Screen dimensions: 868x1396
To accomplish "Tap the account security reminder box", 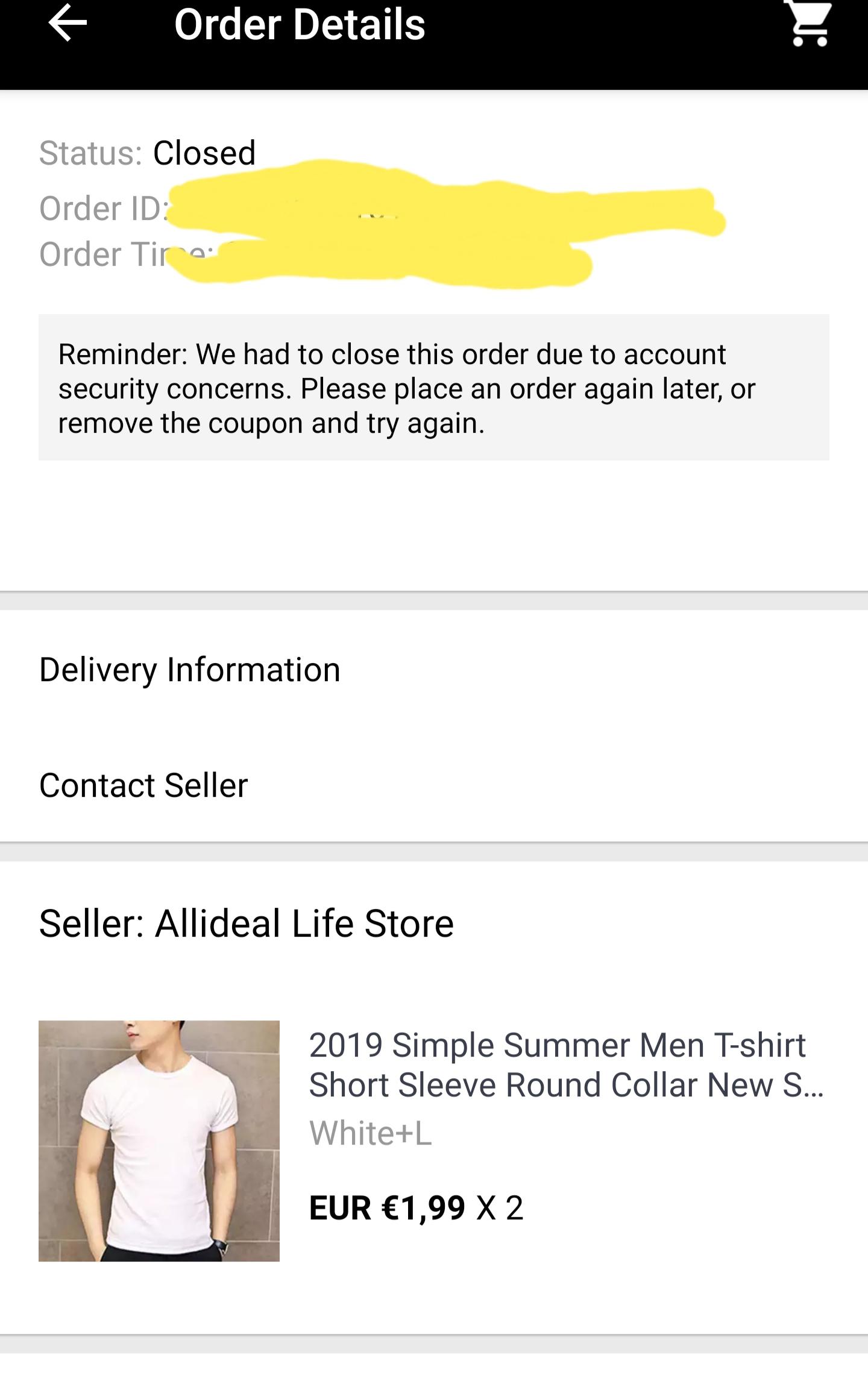I will pos(434,388).
